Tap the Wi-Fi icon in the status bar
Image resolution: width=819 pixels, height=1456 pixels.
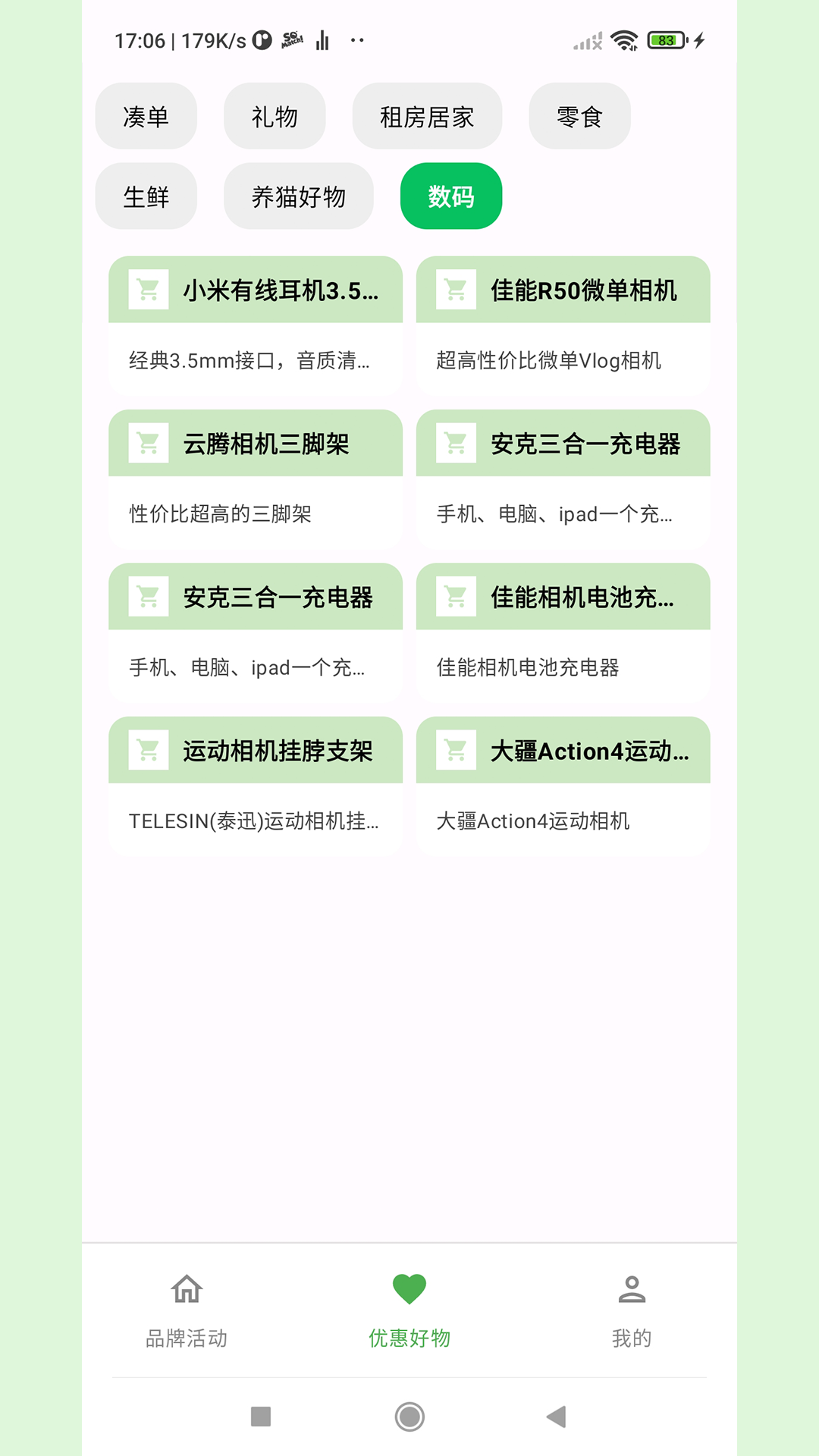[623, 39]
